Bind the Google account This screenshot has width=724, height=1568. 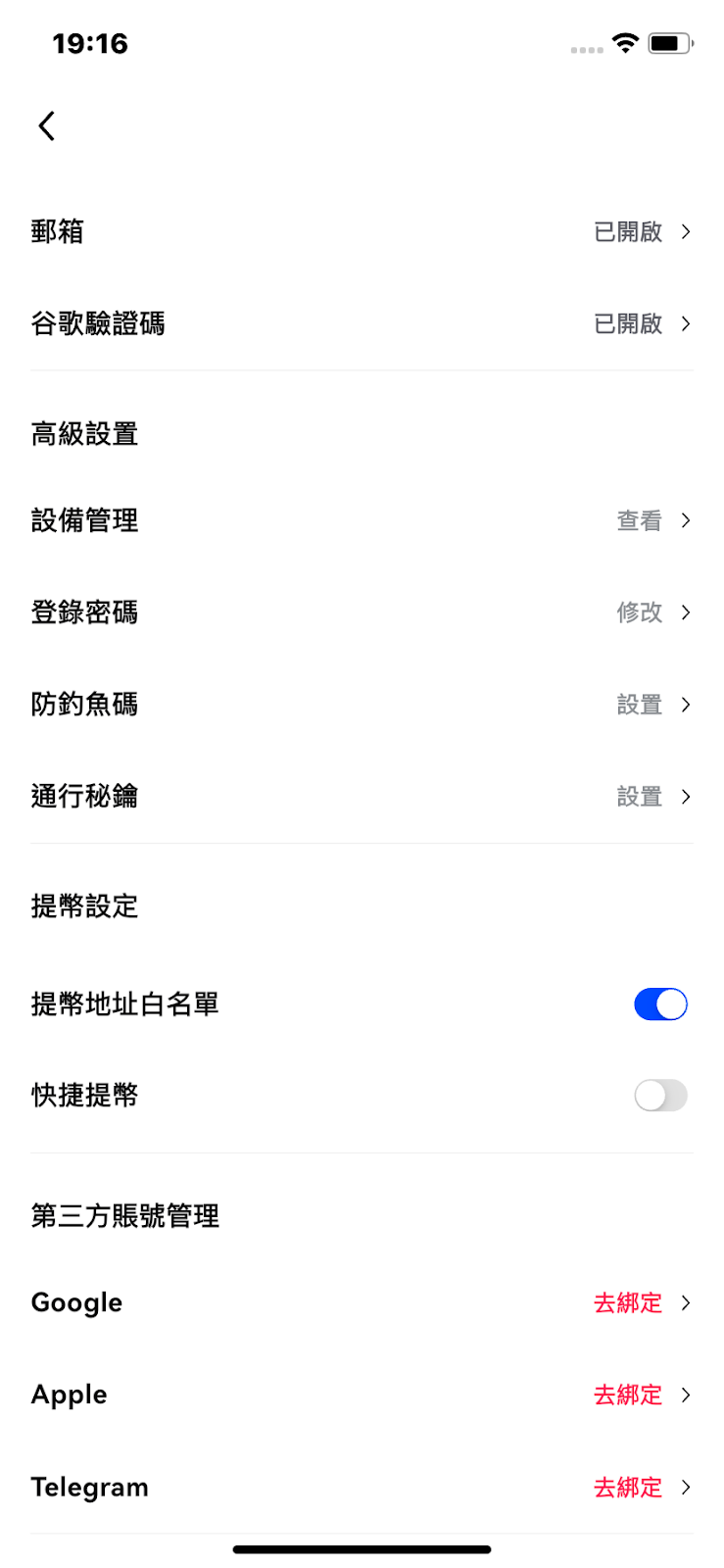coord(362,1302)
